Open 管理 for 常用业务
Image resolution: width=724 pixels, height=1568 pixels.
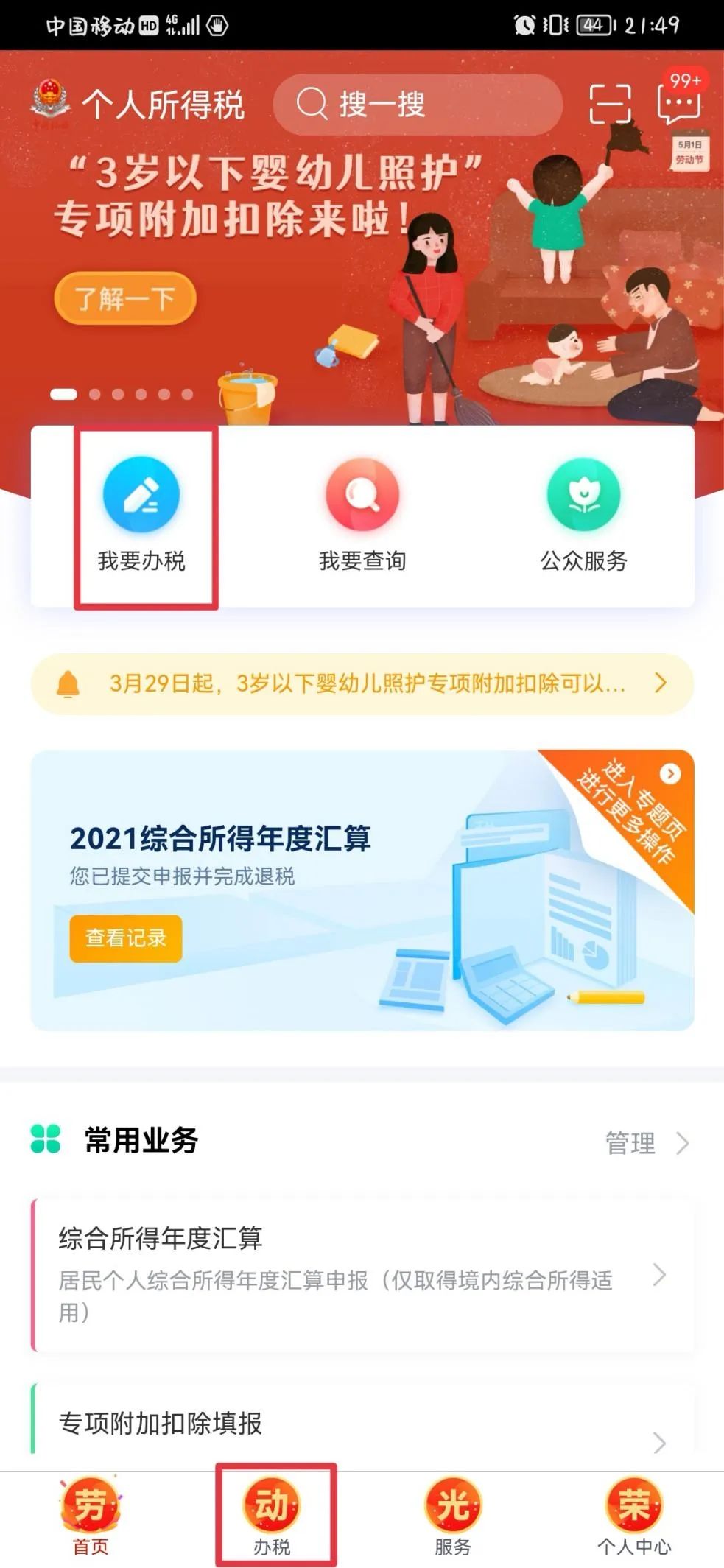pos(647,1142)
